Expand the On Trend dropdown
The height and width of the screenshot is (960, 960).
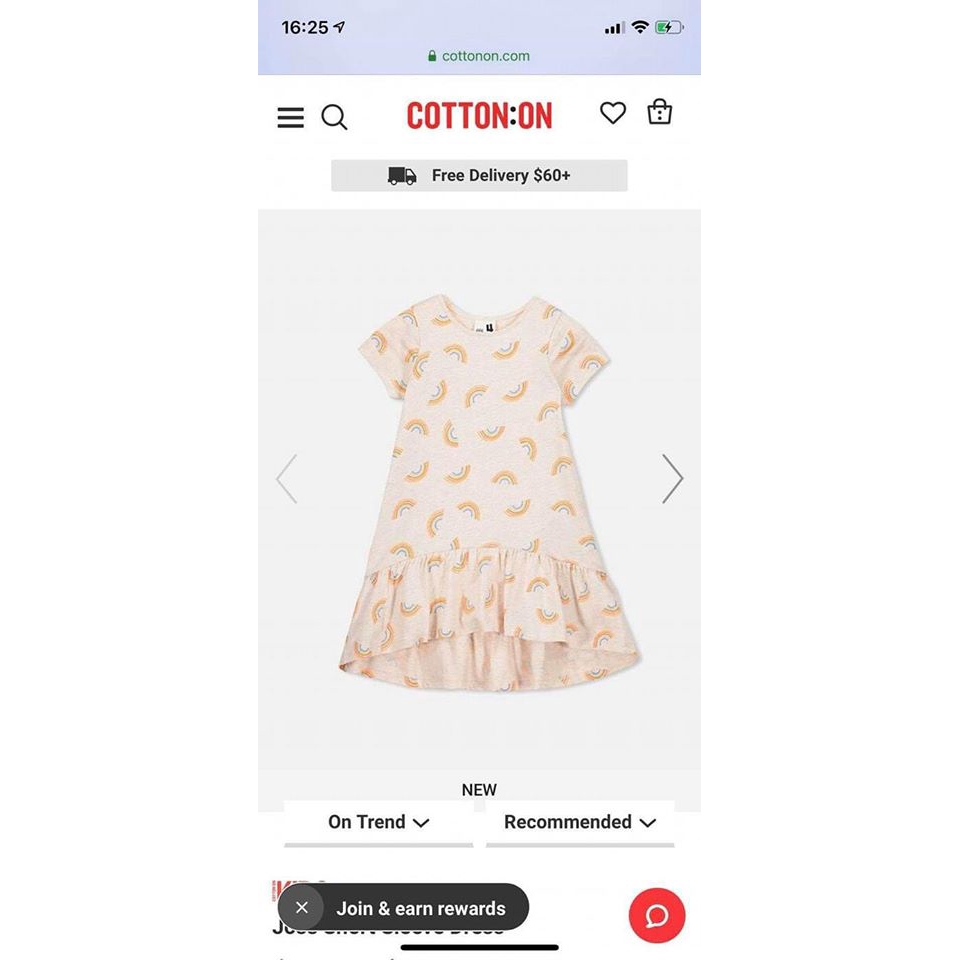378,822
